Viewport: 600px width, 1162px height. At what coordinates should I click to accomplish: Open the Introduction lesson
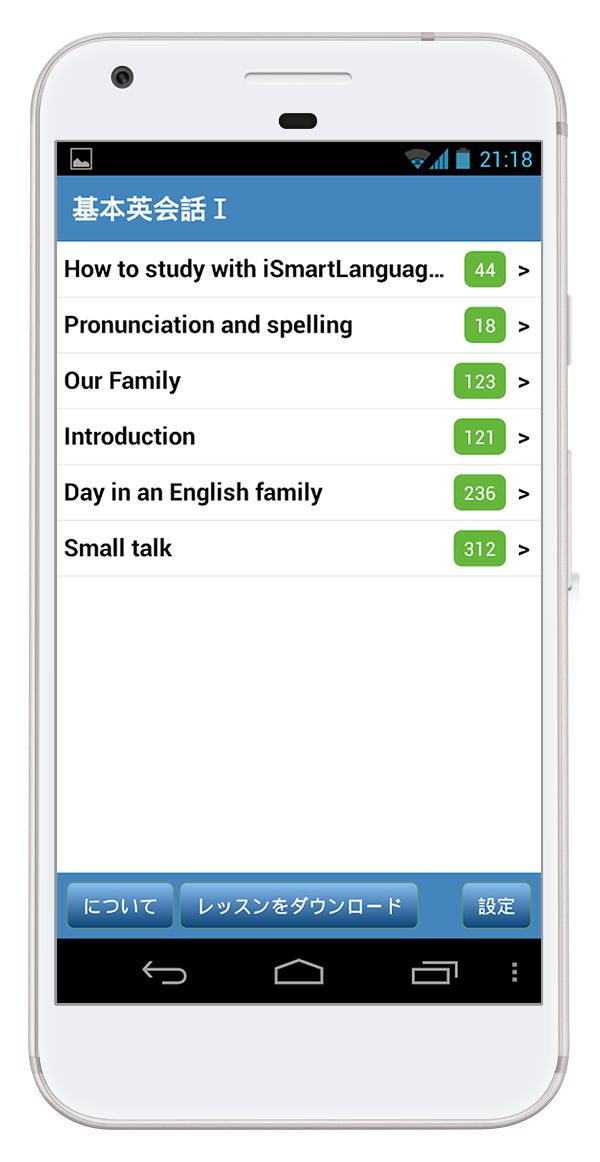click(x=299, y=436)
